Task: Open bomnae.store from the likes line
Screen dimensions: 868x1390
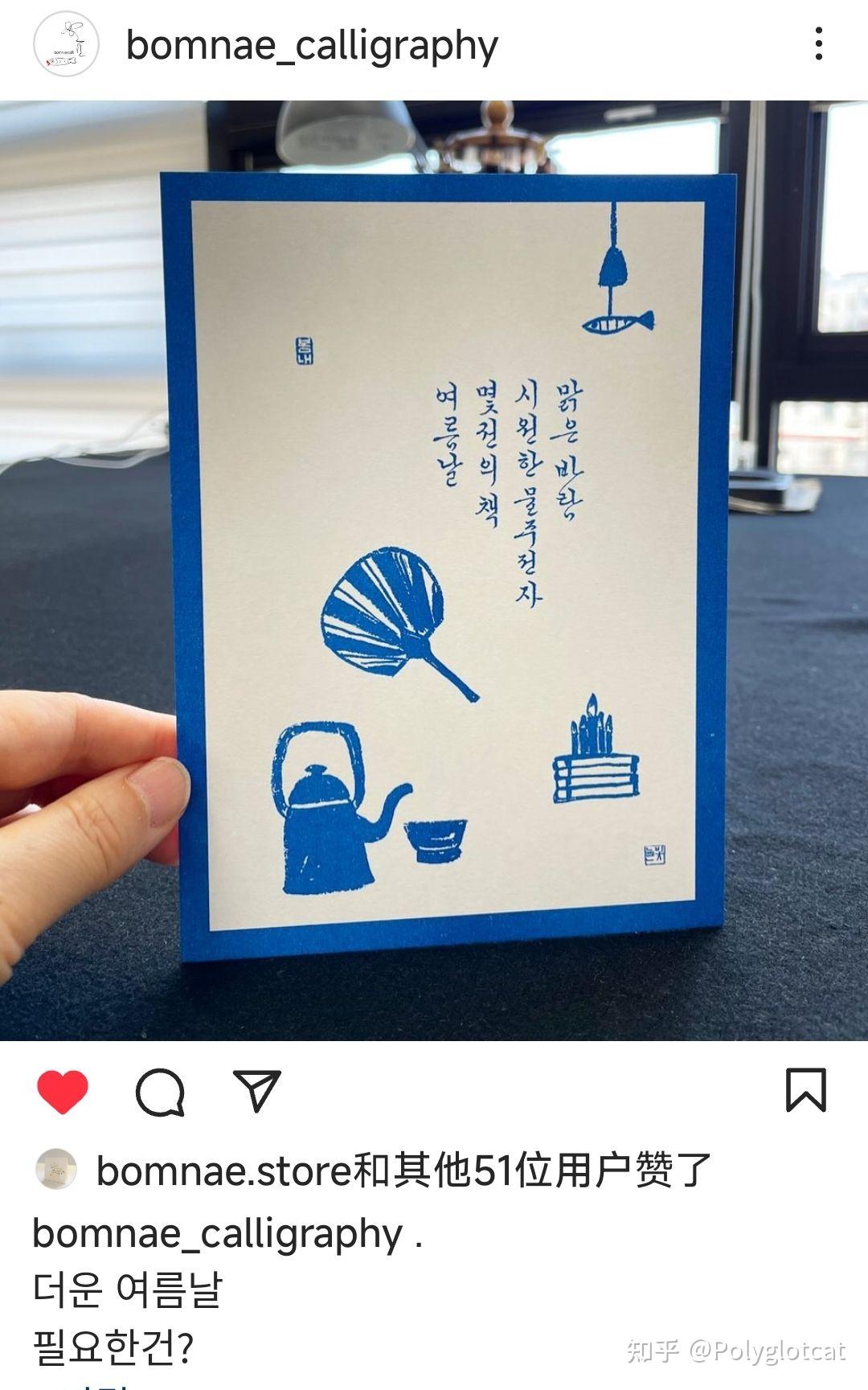Action: coord(223,1171)
